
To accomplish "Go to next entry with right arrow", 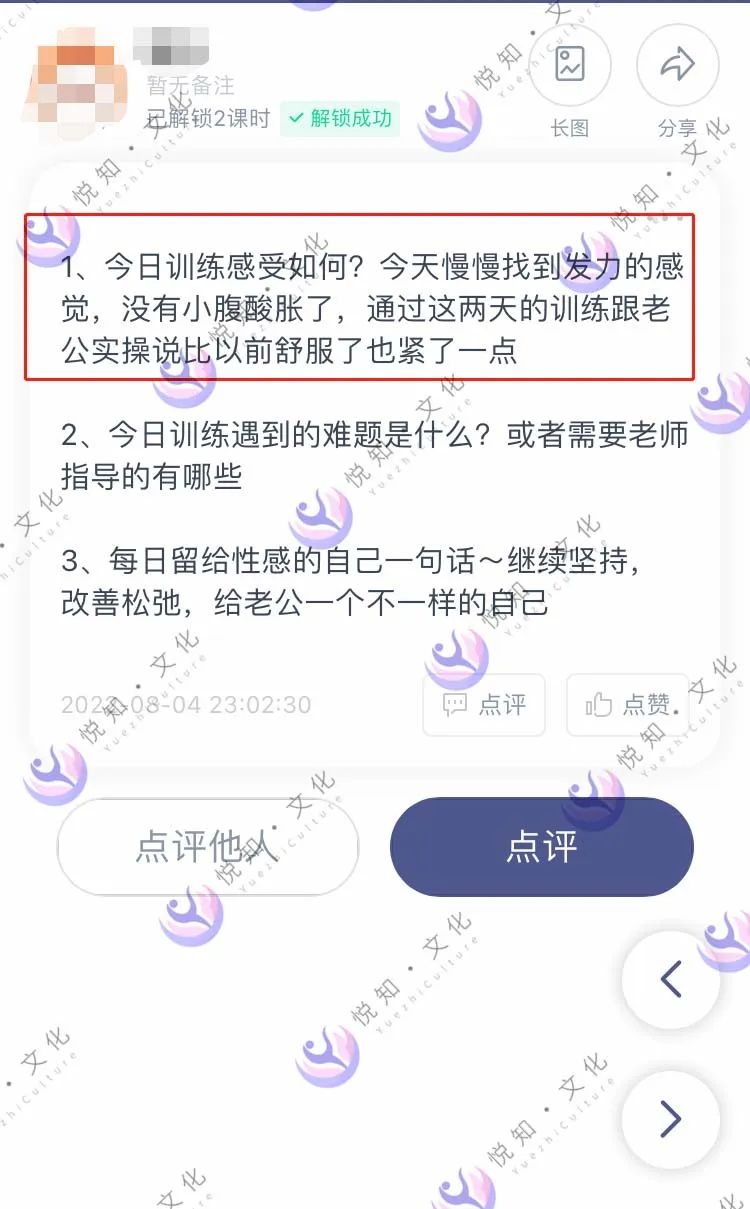I will pos(671,1119).
